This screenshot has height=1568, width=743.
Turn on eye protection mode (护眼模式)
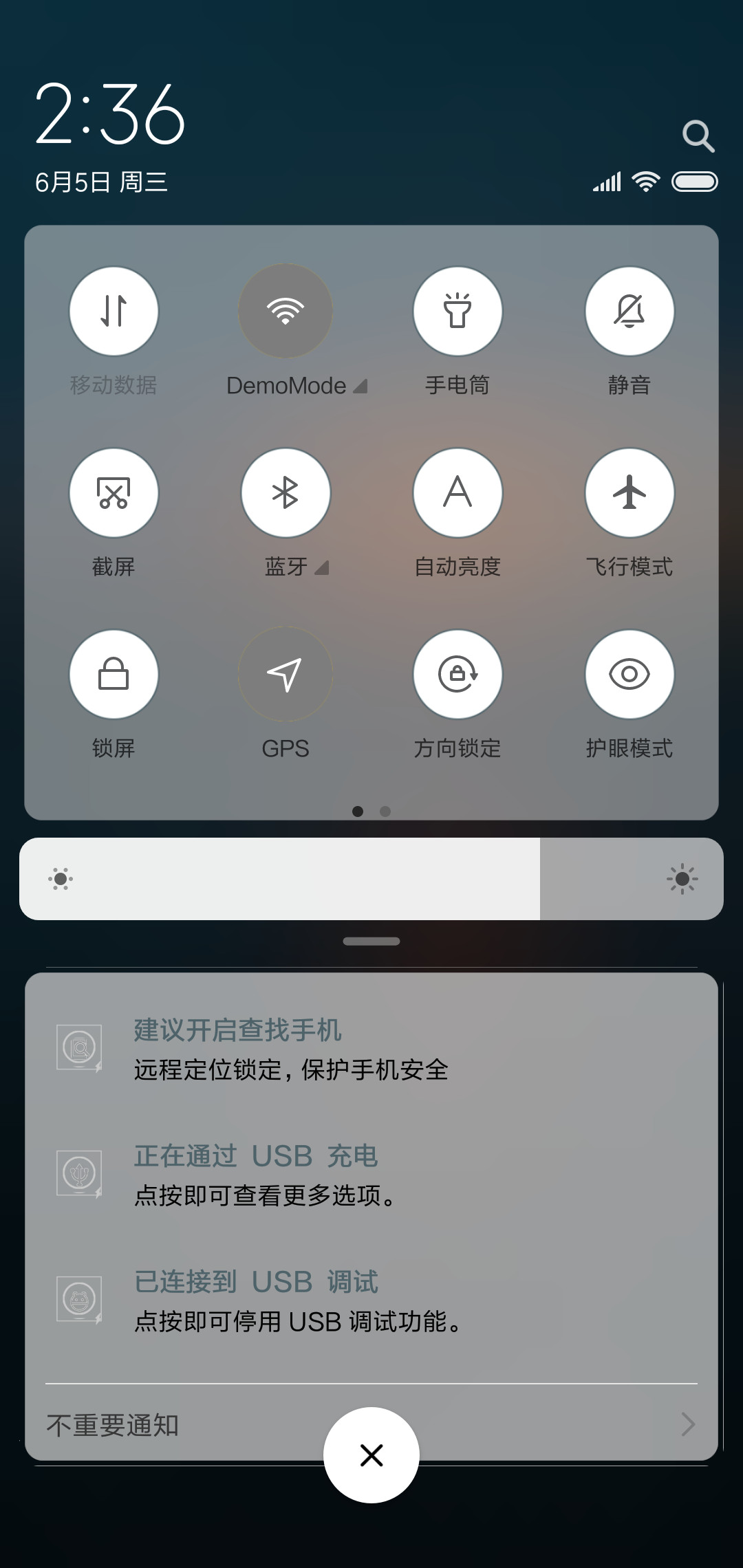point(629,674)
